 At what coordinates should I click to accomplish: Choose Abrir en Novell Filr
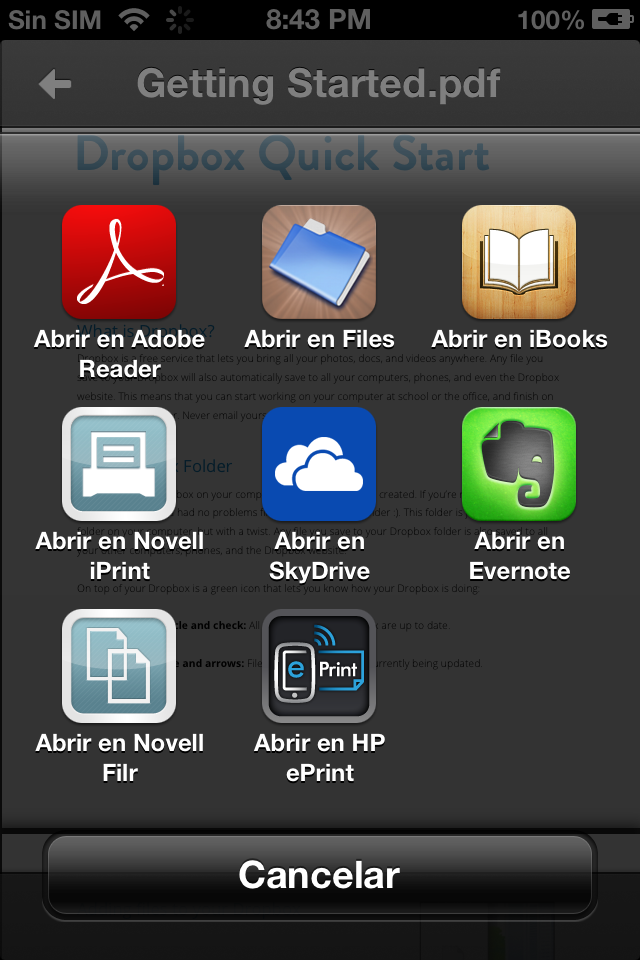tap(119, 667)
